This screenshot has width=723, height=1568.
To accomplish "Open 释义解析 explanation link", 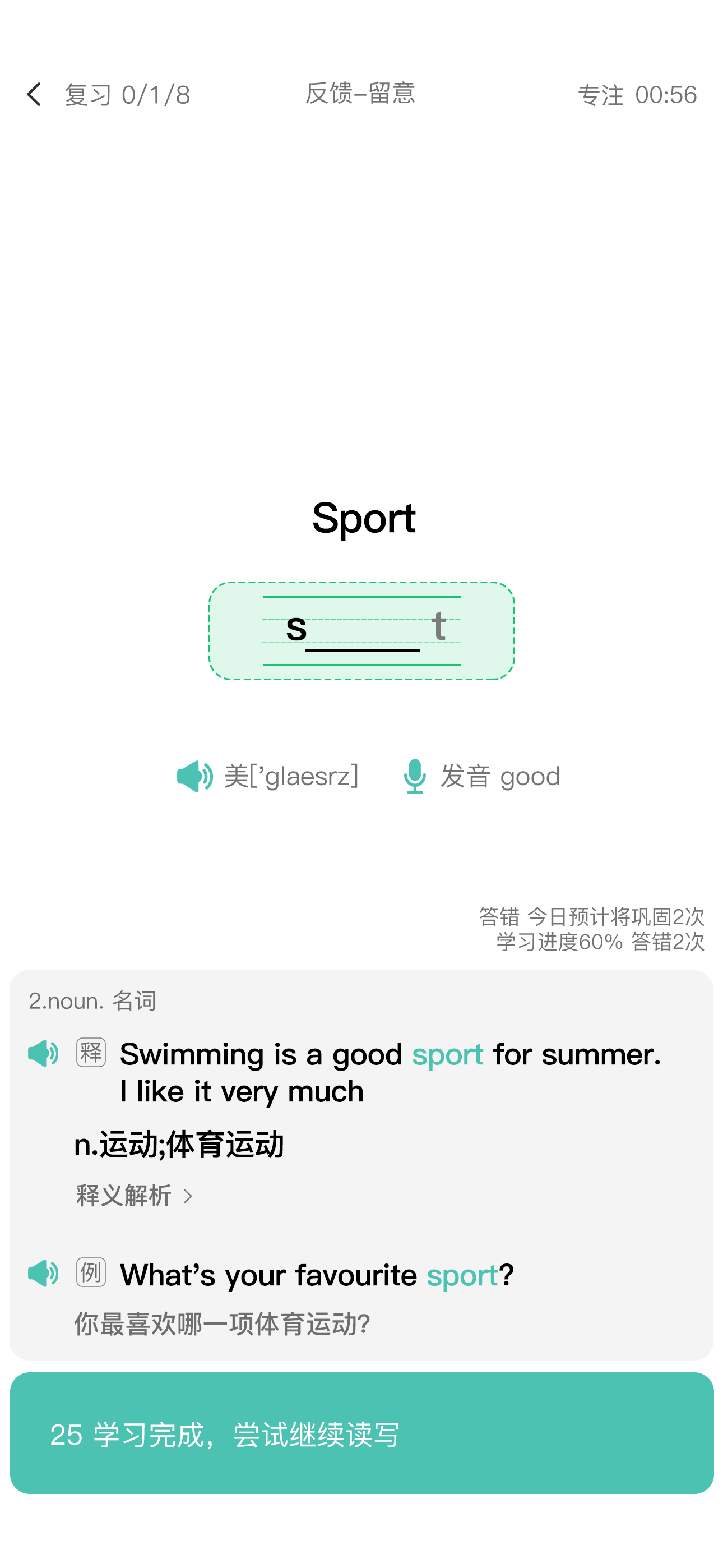I will point(134,1196).
